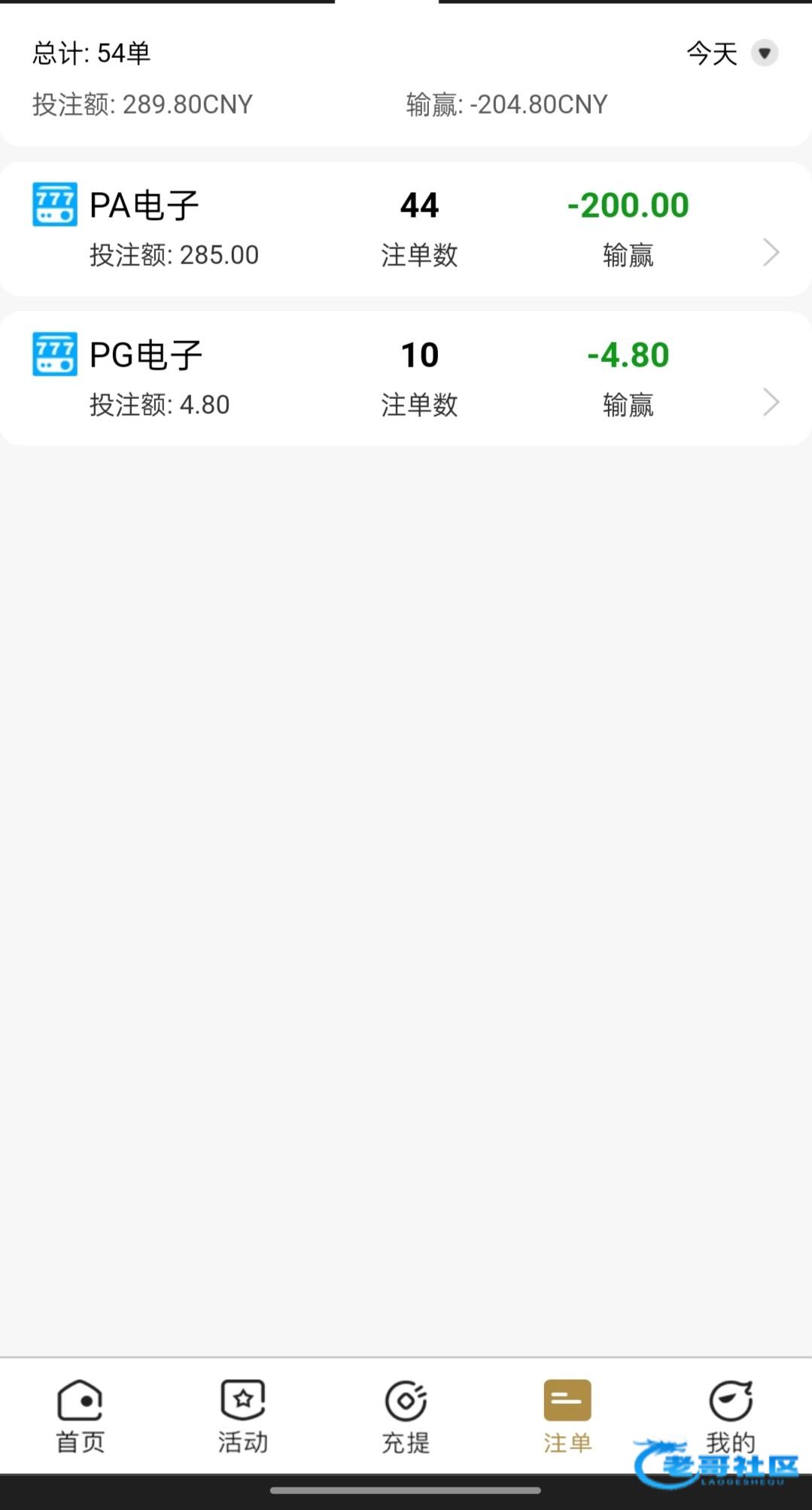Switch to the 充提 tab
Screen dimensions: 812x1510
point(406,1416)
